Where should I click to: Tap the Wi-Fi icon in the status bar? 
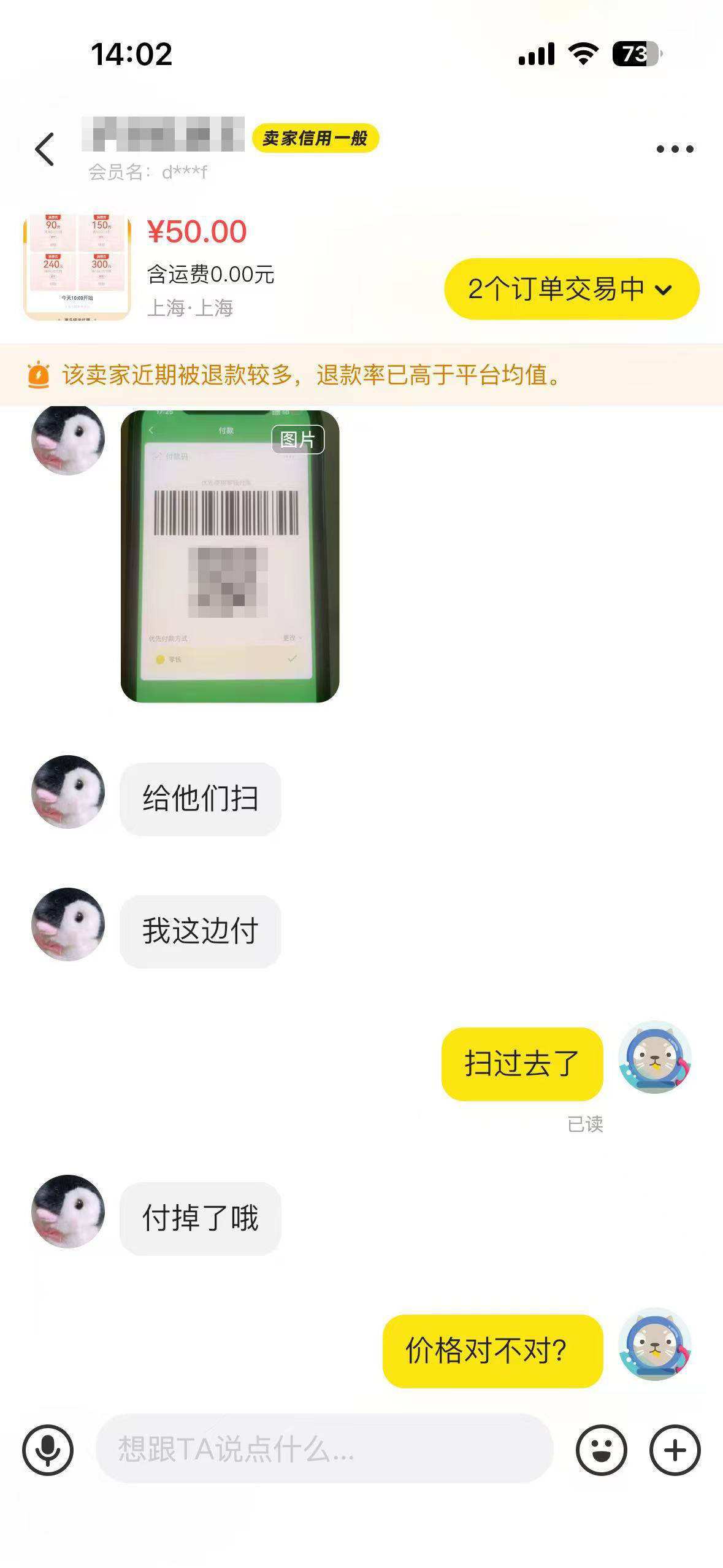tap(582, 55)
